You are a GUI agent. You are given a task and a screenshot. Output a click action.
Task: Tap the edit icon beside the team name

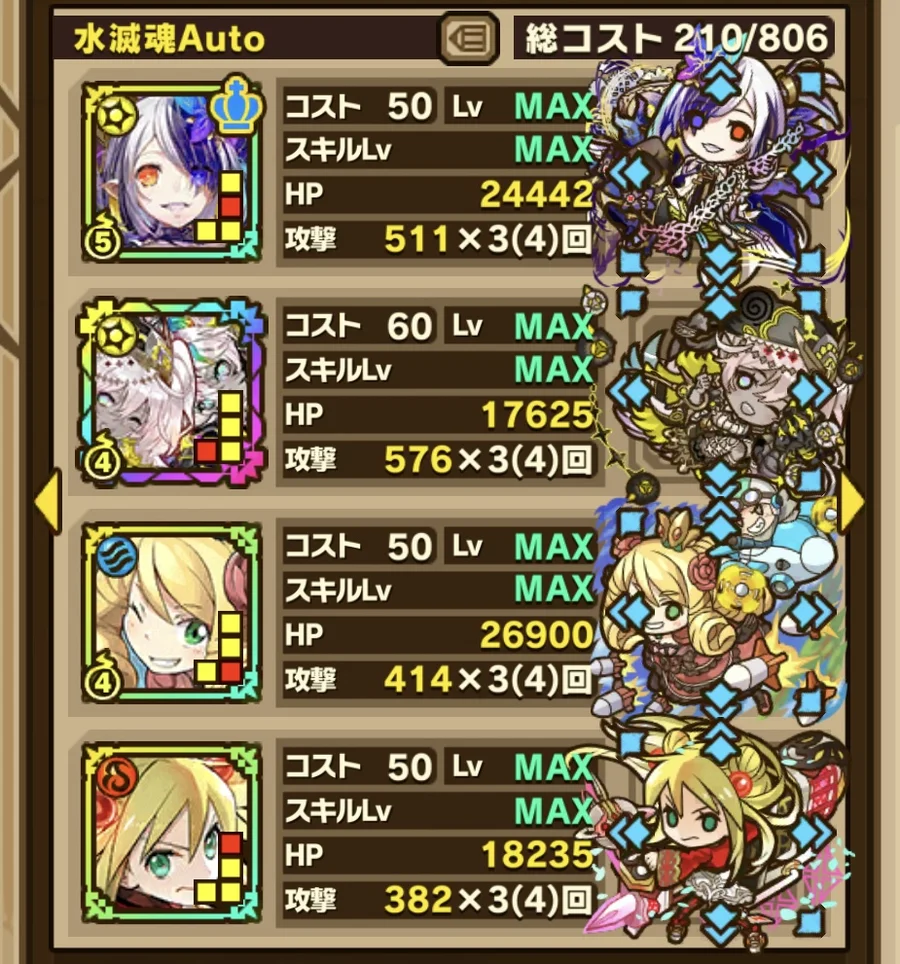(x=469, y=39)
